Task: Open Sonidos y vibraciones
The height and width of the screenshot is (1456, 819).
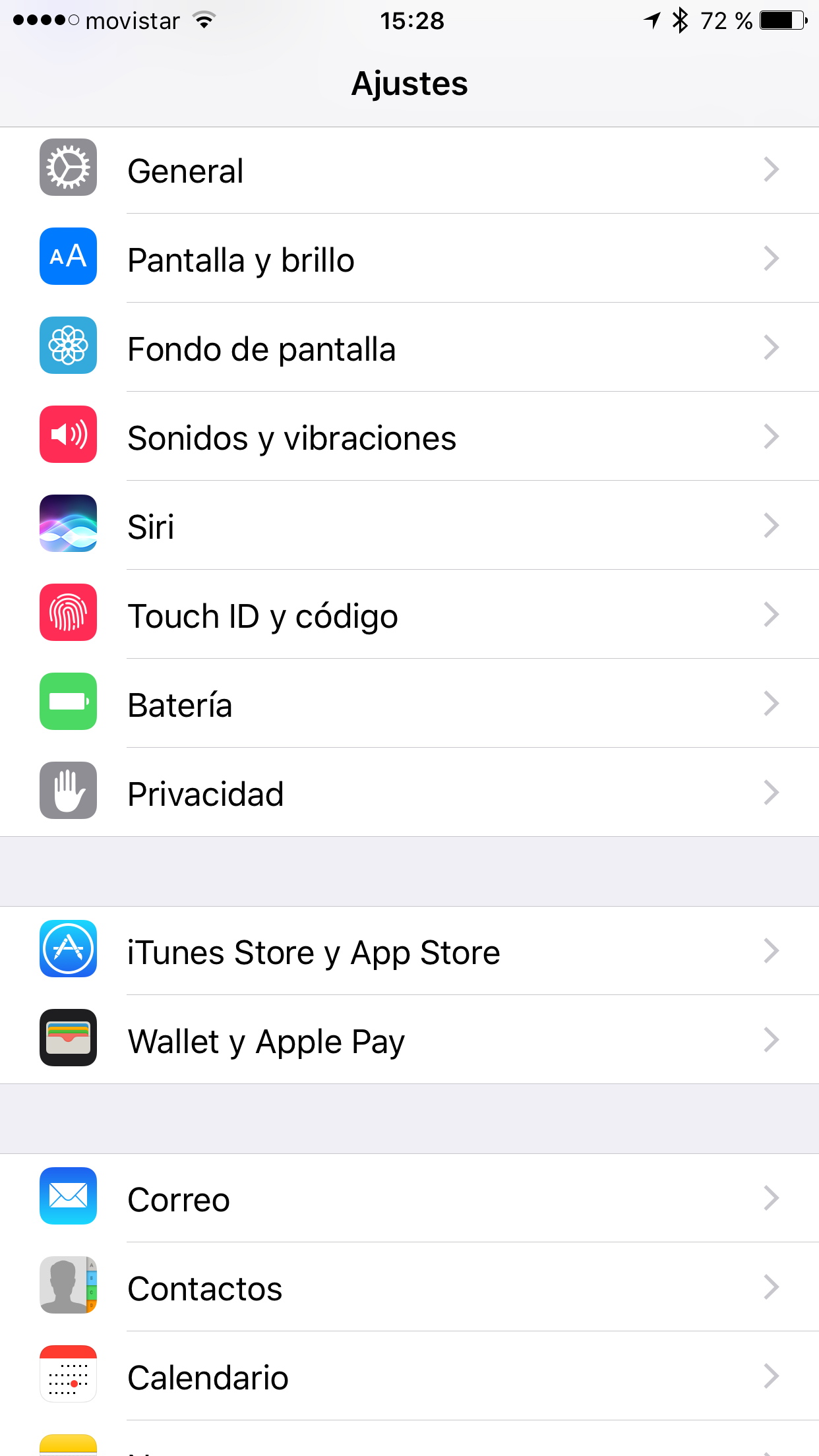Action: point(409,437)
